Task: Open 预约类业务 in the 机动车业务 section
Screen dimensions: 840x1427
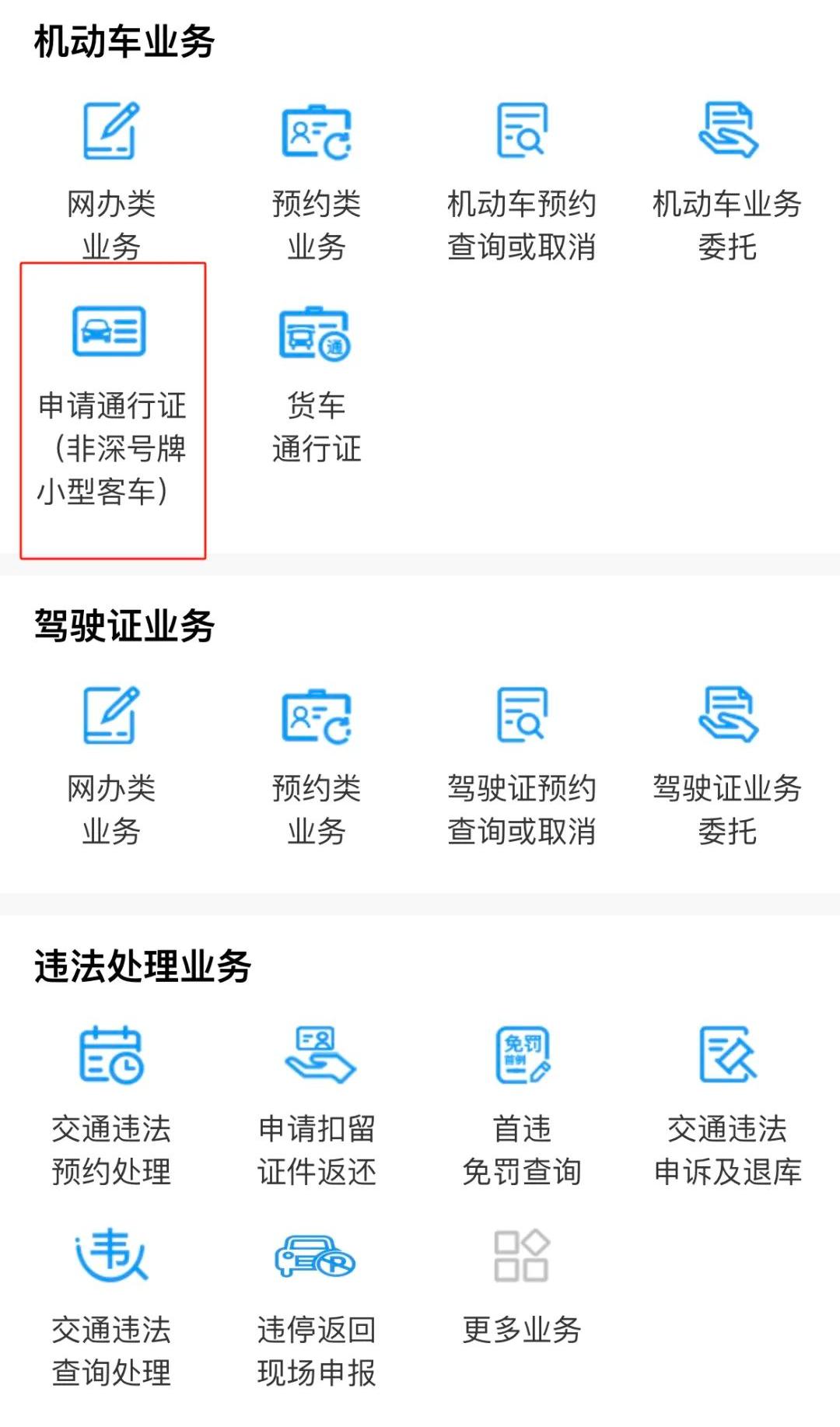Action: click(316, 132)
